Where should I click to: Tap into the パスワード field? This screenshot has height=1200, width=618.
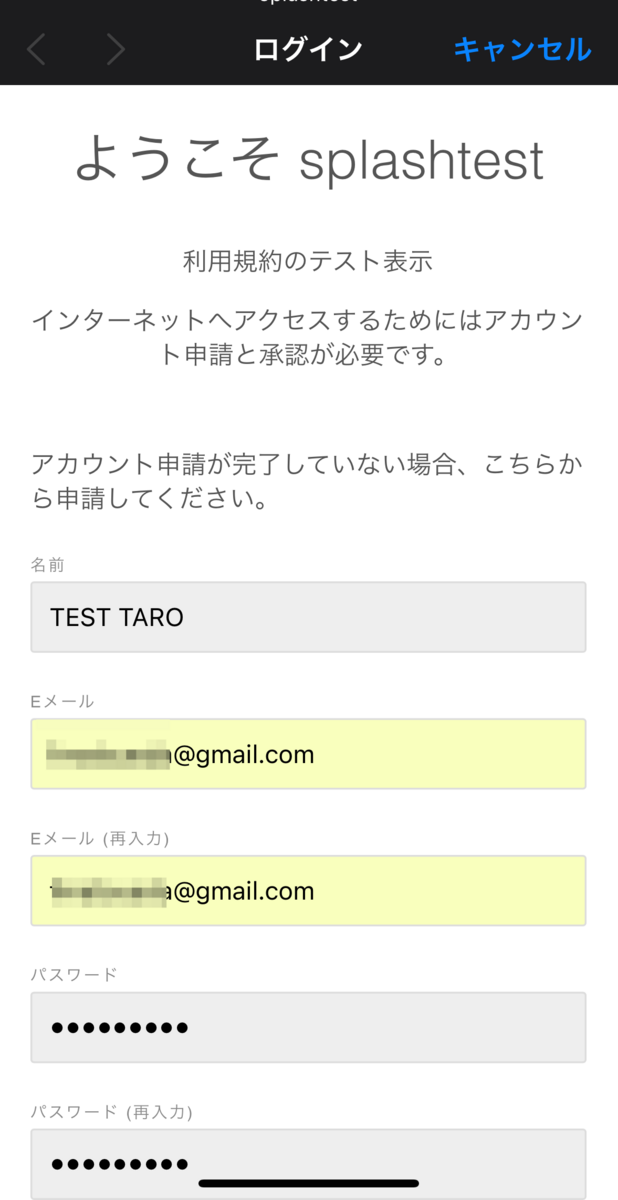point(308,1027)
